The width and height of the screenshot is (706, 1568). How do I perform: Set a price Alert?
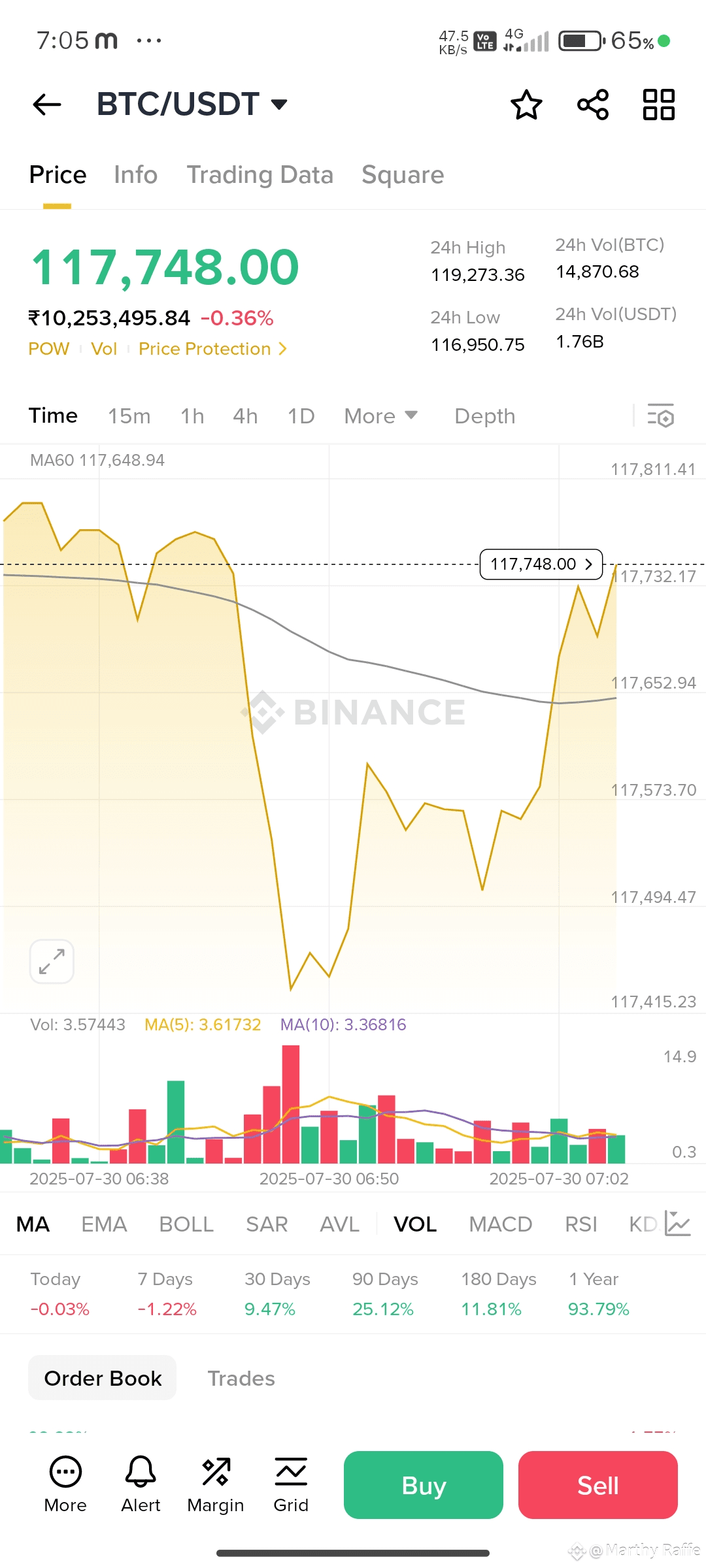point(141,1485)
